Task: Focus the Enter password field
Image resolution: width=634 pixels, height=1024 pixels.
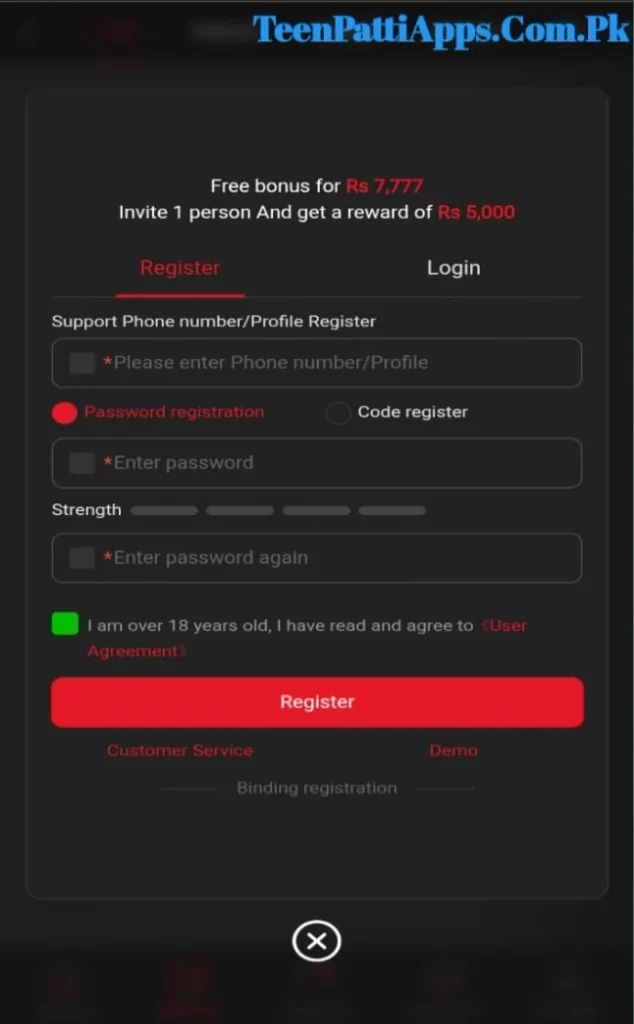Action: (317, 463)
